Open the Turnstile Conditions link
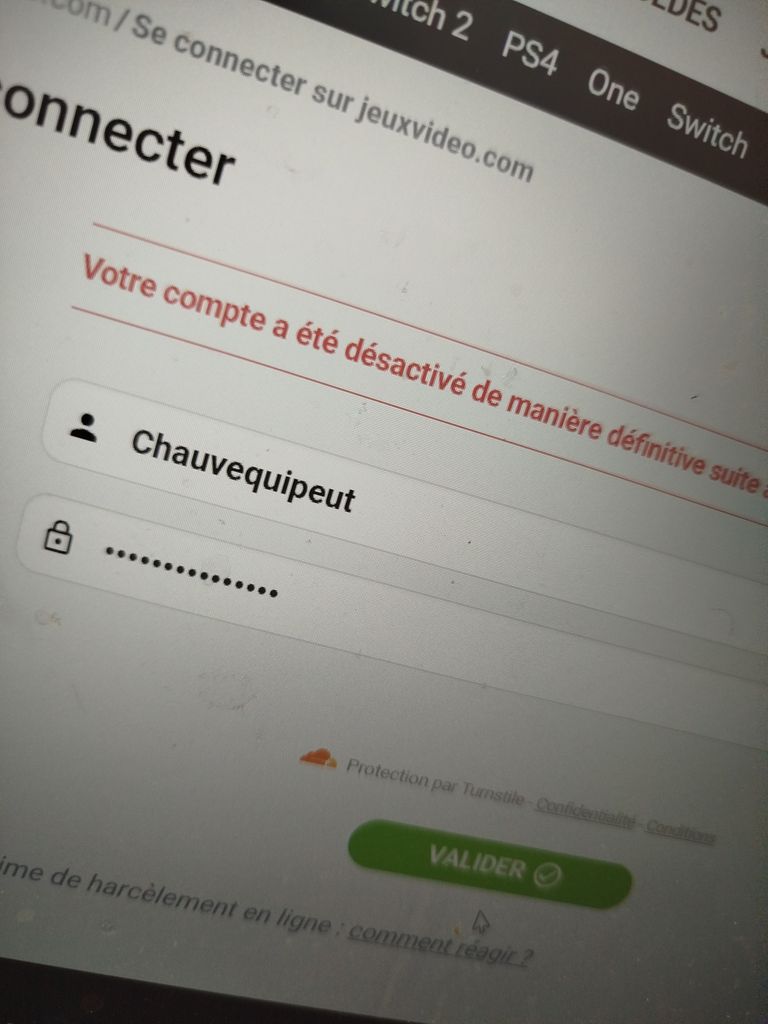Viewport: 768px width, 1024px height. [x=680, y=831]
